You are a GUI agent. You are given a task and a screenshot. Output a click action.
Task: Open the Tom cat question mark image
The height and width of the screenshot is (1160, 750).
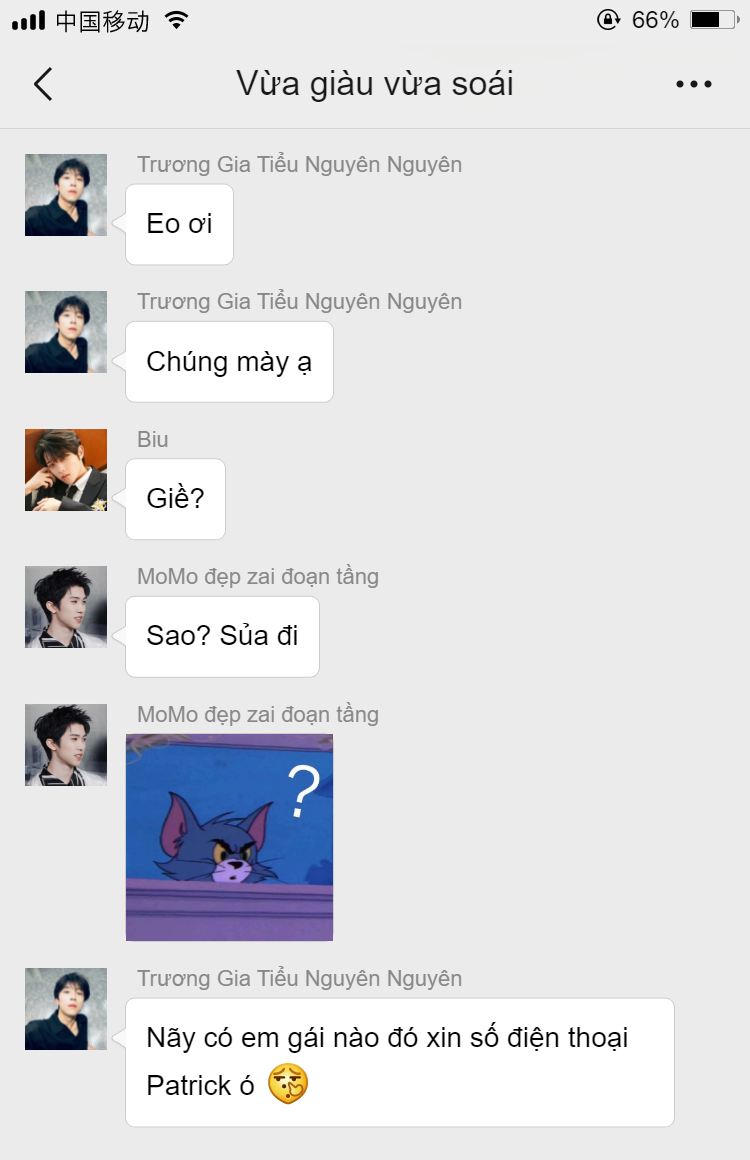pos(229,837)
